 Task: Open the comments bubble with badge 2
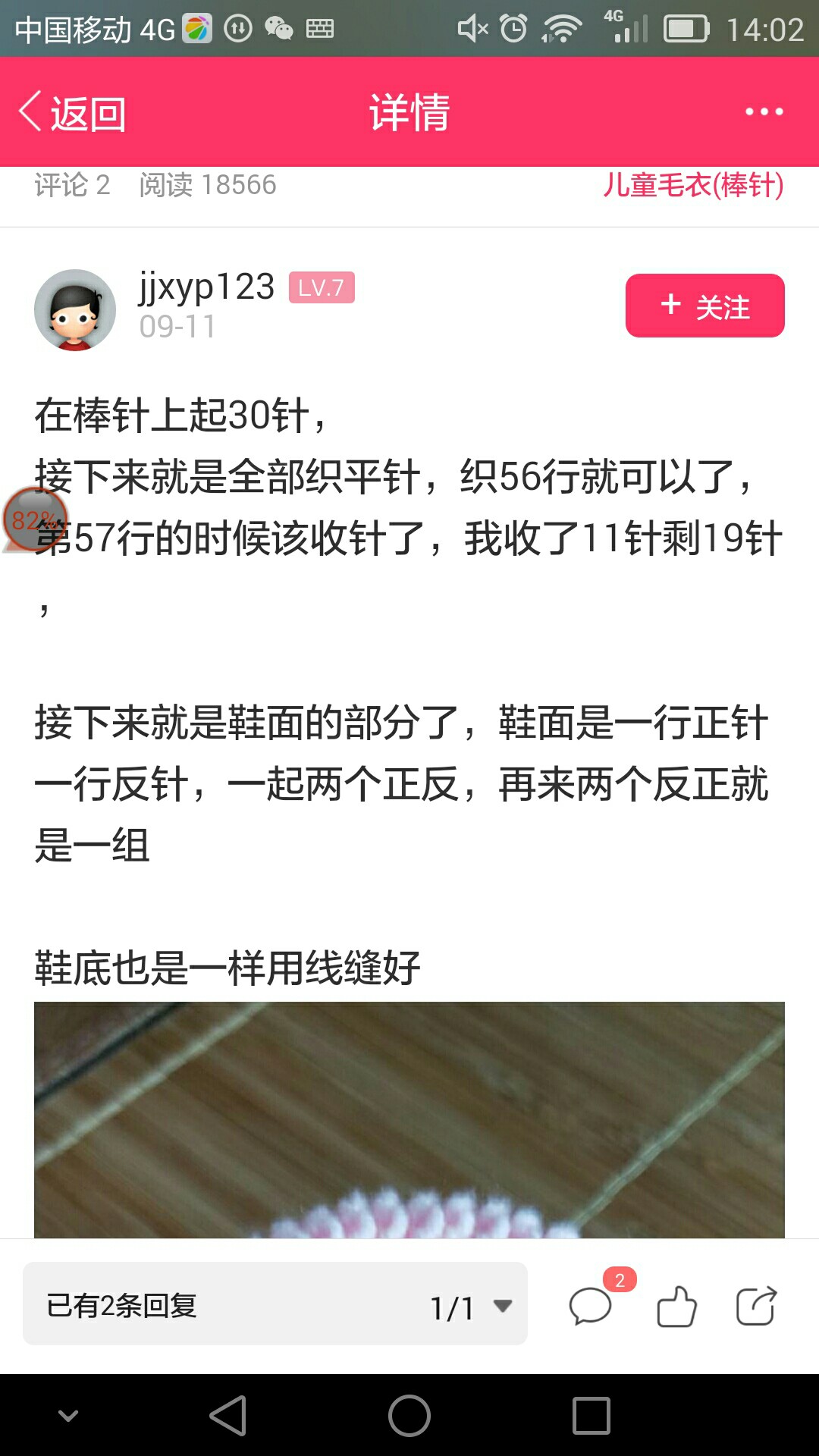pyautogui.click(x=591, y=1306)
